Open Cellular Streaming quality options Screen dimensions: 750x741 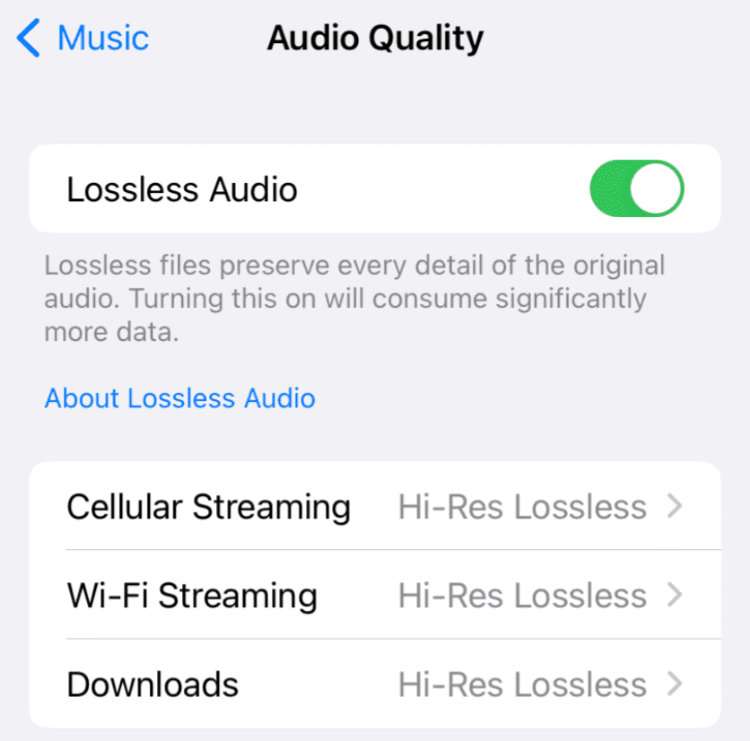pos(375,506)
